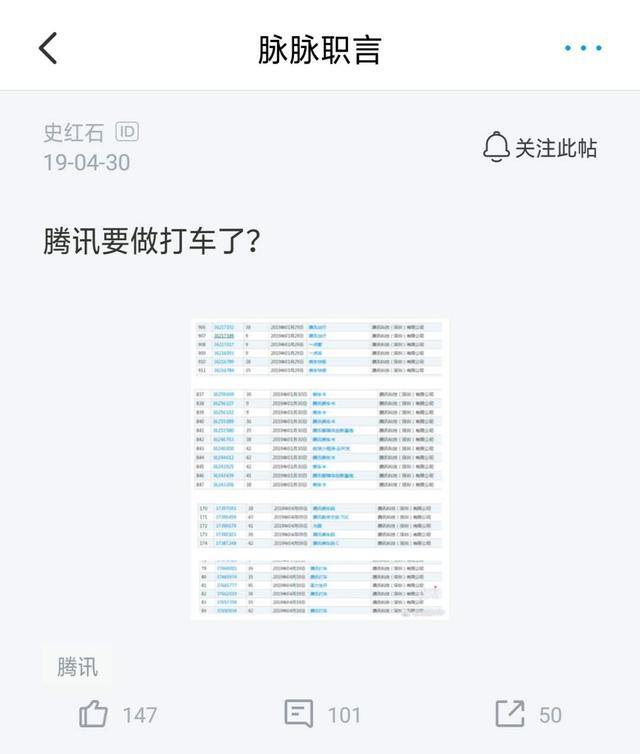Open the 腾讯 tag
This screenshot has width=640, height=754.
[77, 667]
